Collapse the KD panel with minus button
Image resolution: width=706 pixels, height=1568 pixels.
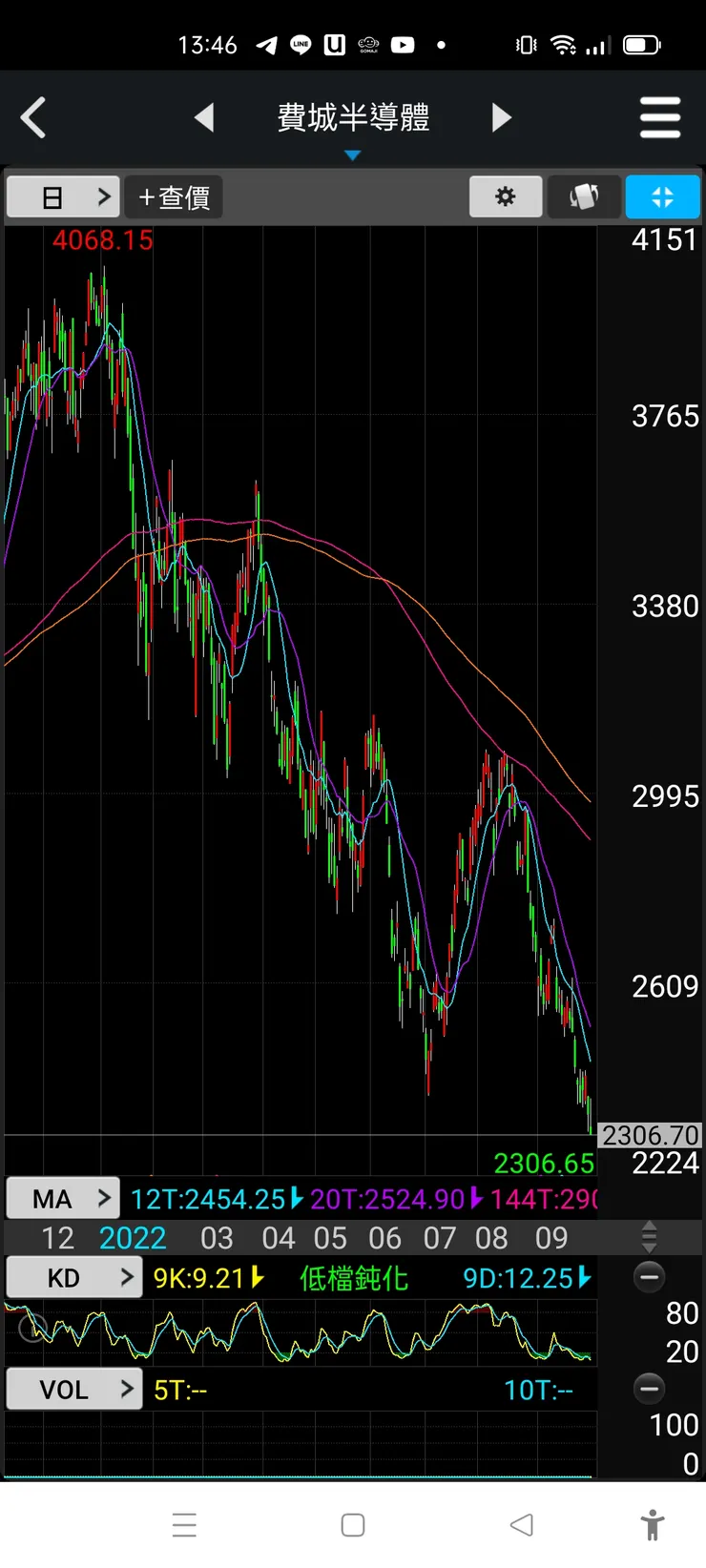pyautogui.click(x=649, y=1277)
